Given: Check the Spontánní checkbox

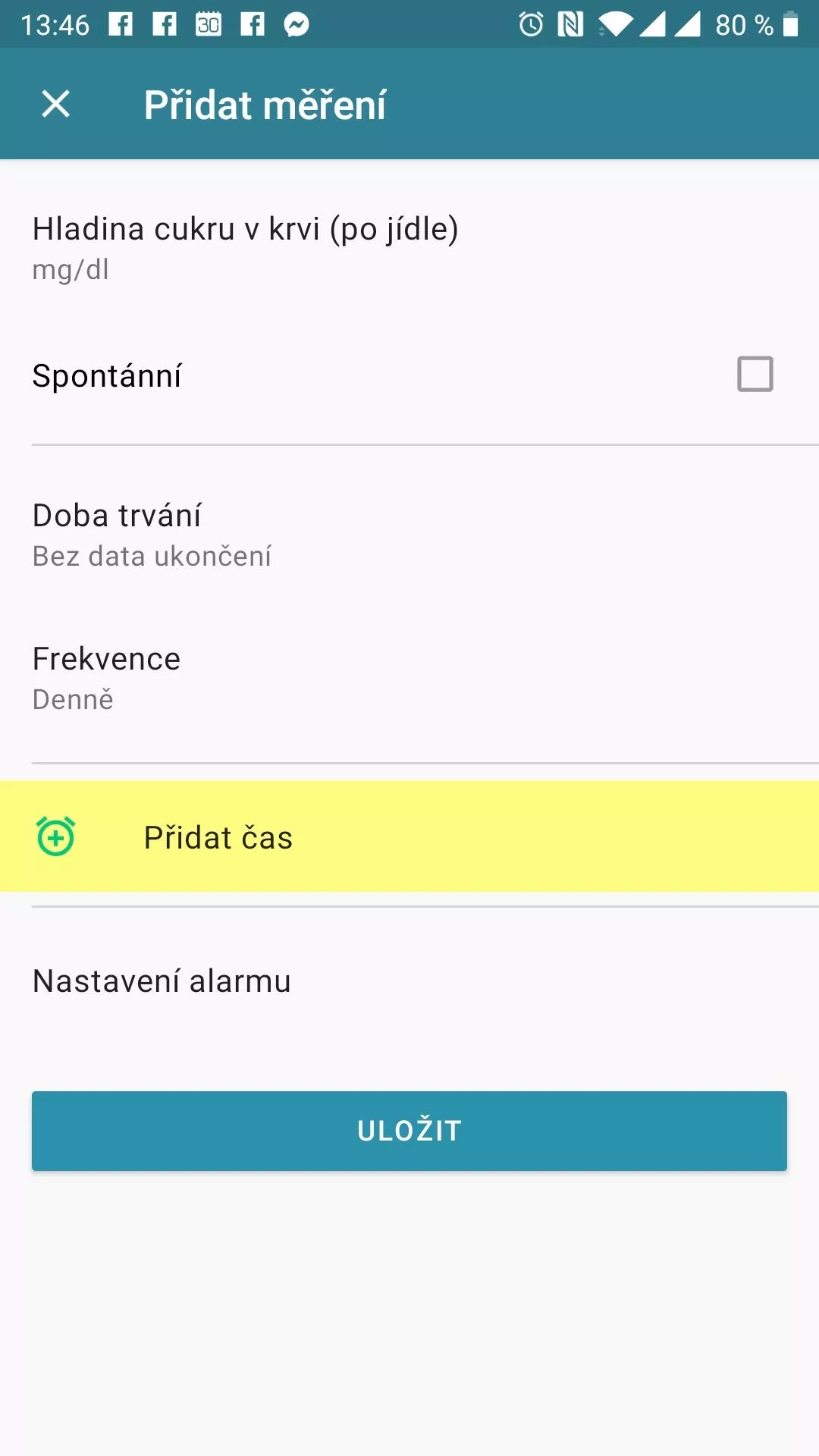Looking at the screenshot, I should tap(755, 375).
